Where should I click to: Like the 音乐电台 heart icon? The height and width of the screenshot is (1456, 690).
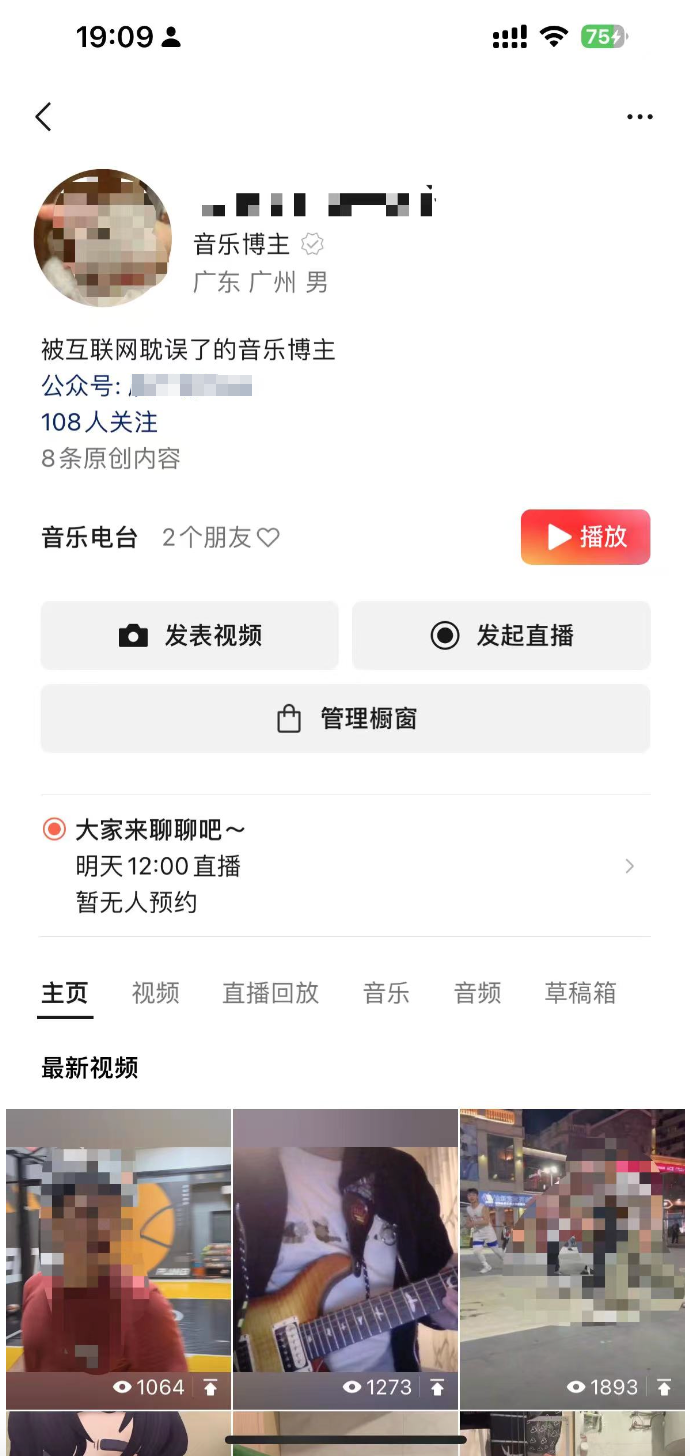click(268, 538)
